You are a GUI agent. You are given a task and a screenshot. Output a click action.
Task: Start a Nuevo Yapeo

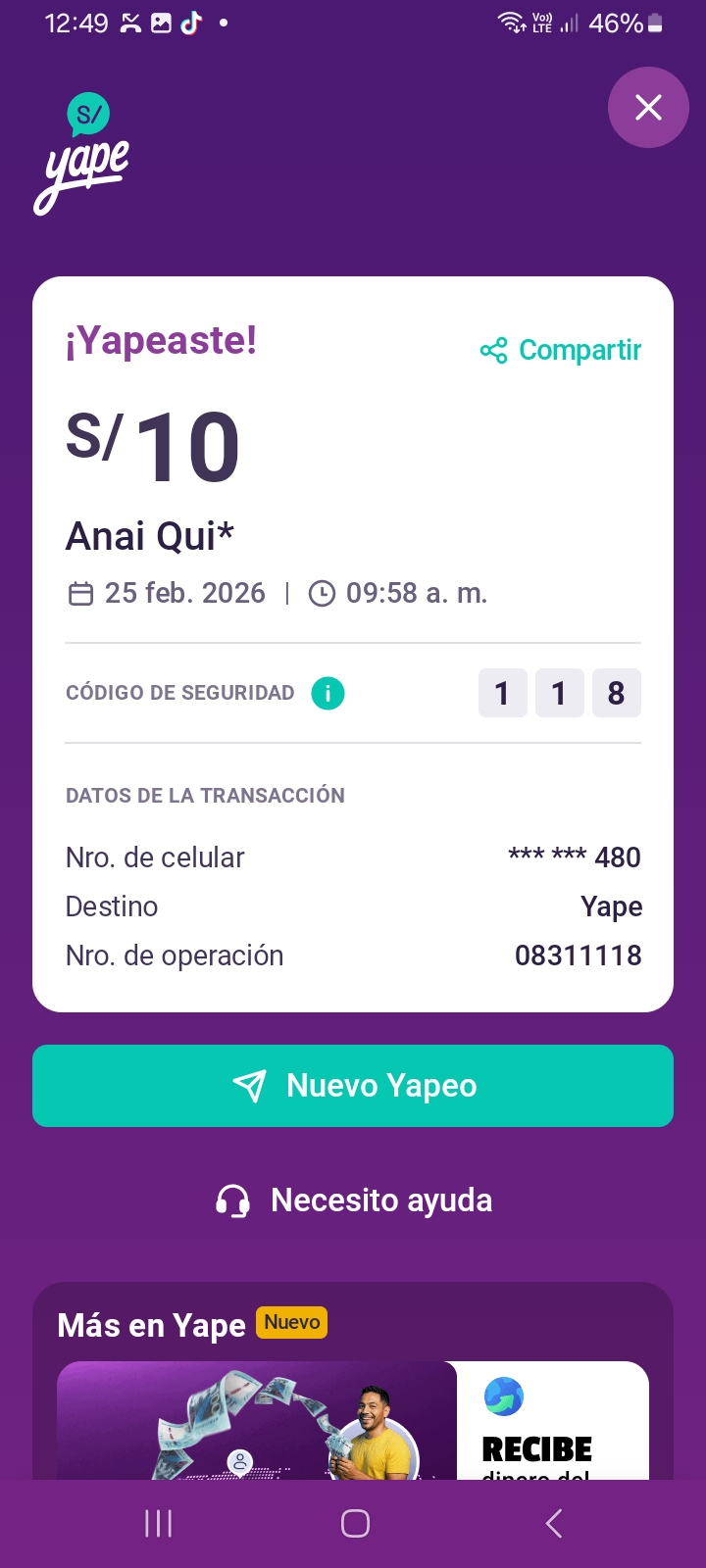[353, 1086]
